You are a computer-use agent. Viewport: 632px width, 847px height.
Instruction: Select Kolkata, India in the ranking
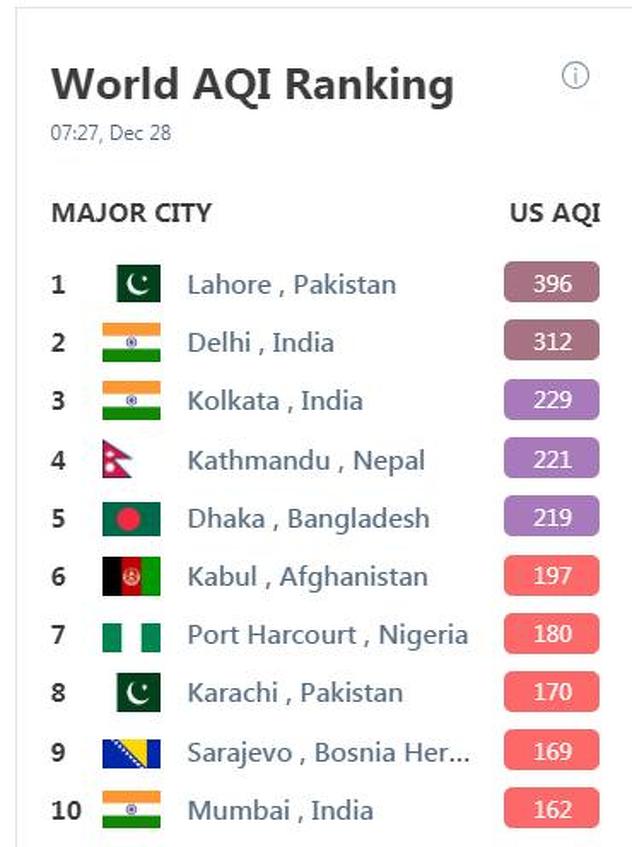(274, 401)
